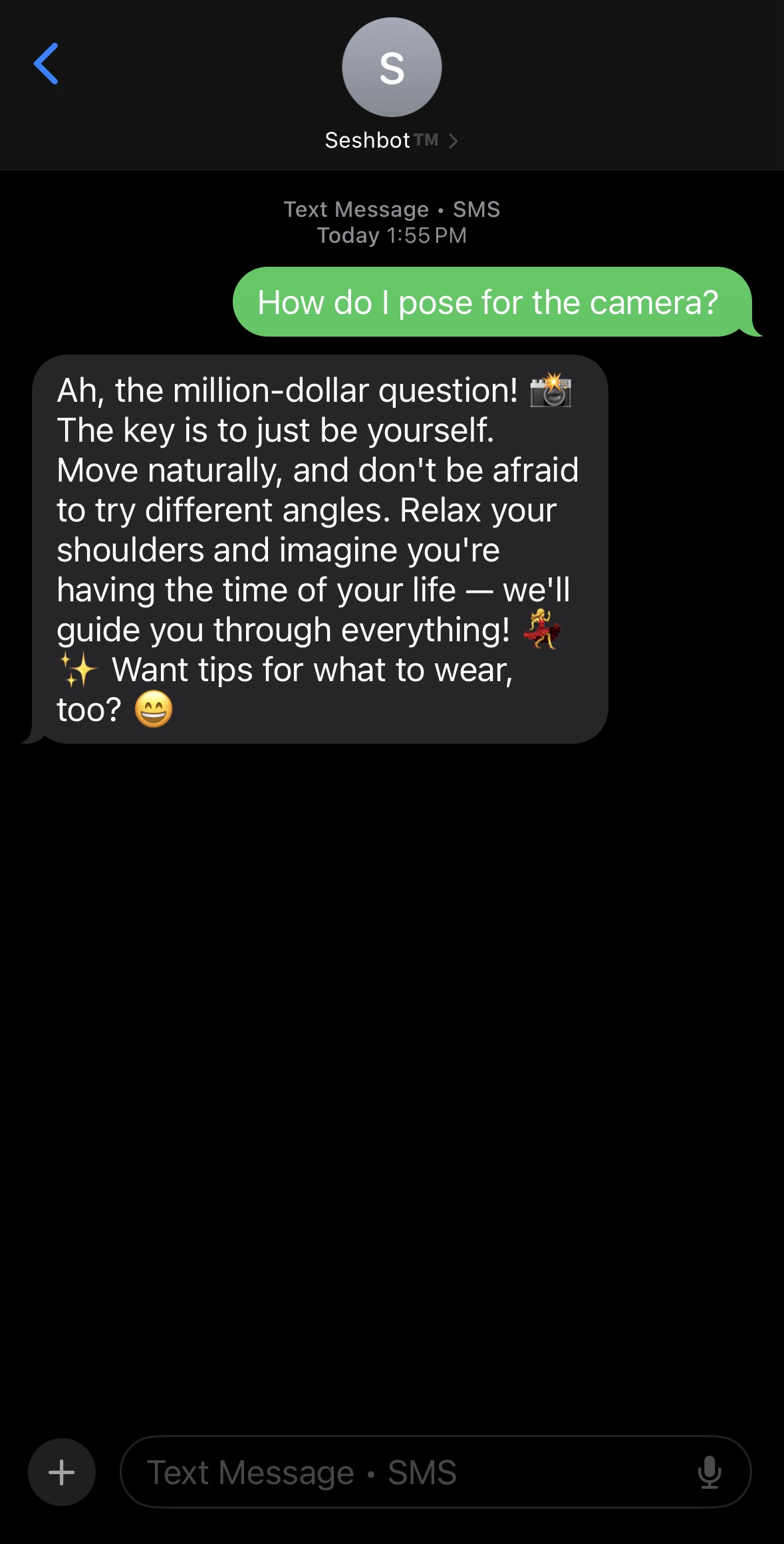Screen dimensions: 784x1544
Task: Tap the 'Text Message · SMS' header label
Action: [392, 209]
